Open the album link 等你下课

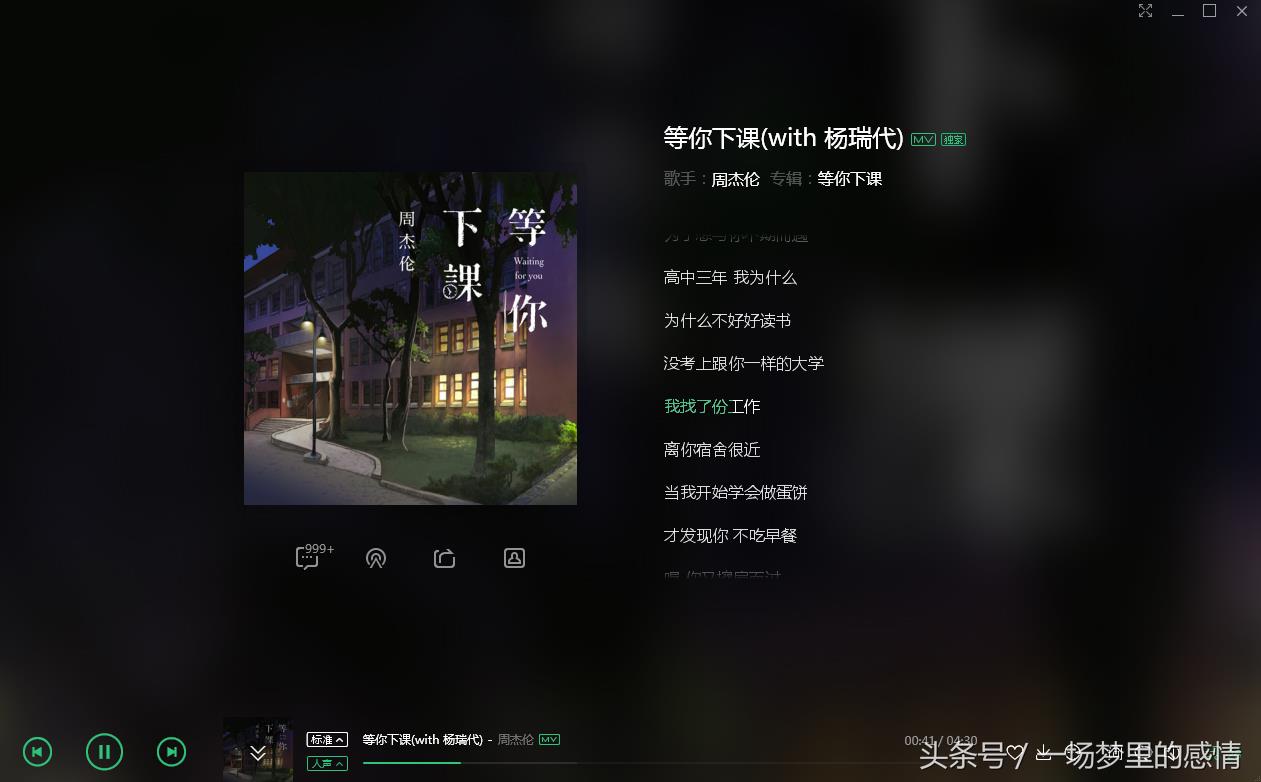pyautogui.click(x=849, y=179)
